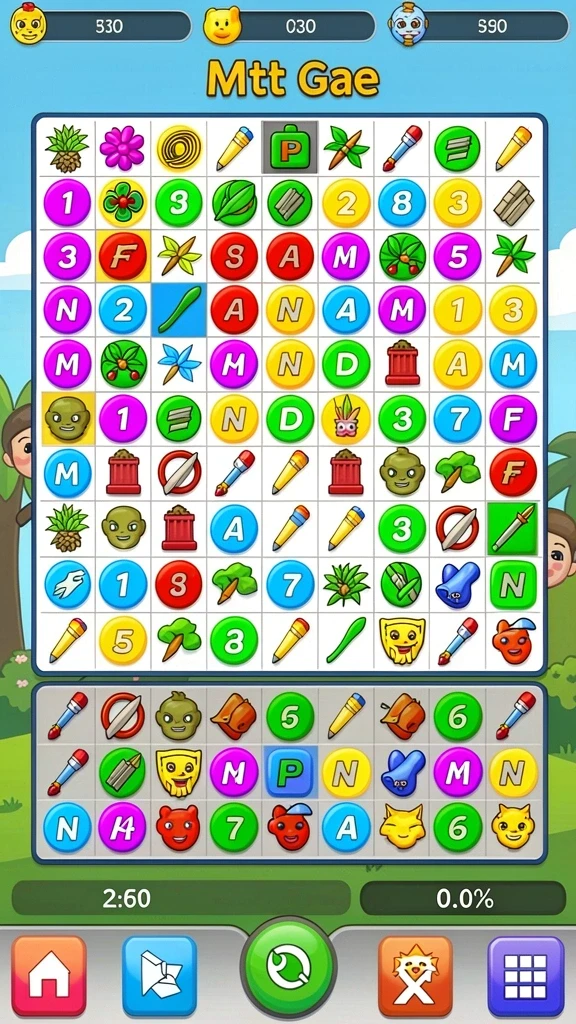
Task: Tap the blue folded-paper button
Action: pos(159,976)
